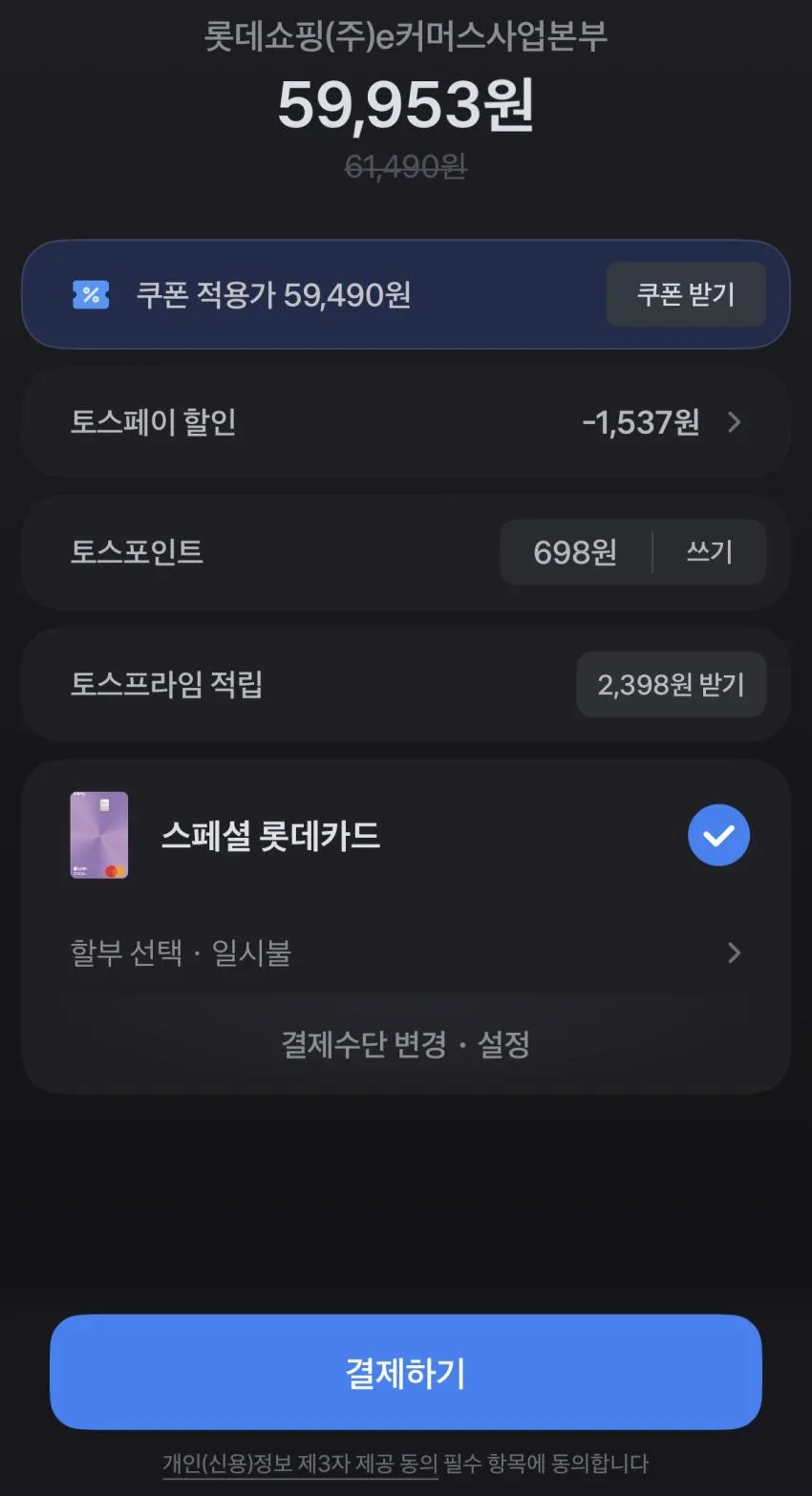Image resolution: width=812 pixels, height=1496 pixels.
Task: Use 토스포인트 with the 쓰기 button
Action: 710,552
